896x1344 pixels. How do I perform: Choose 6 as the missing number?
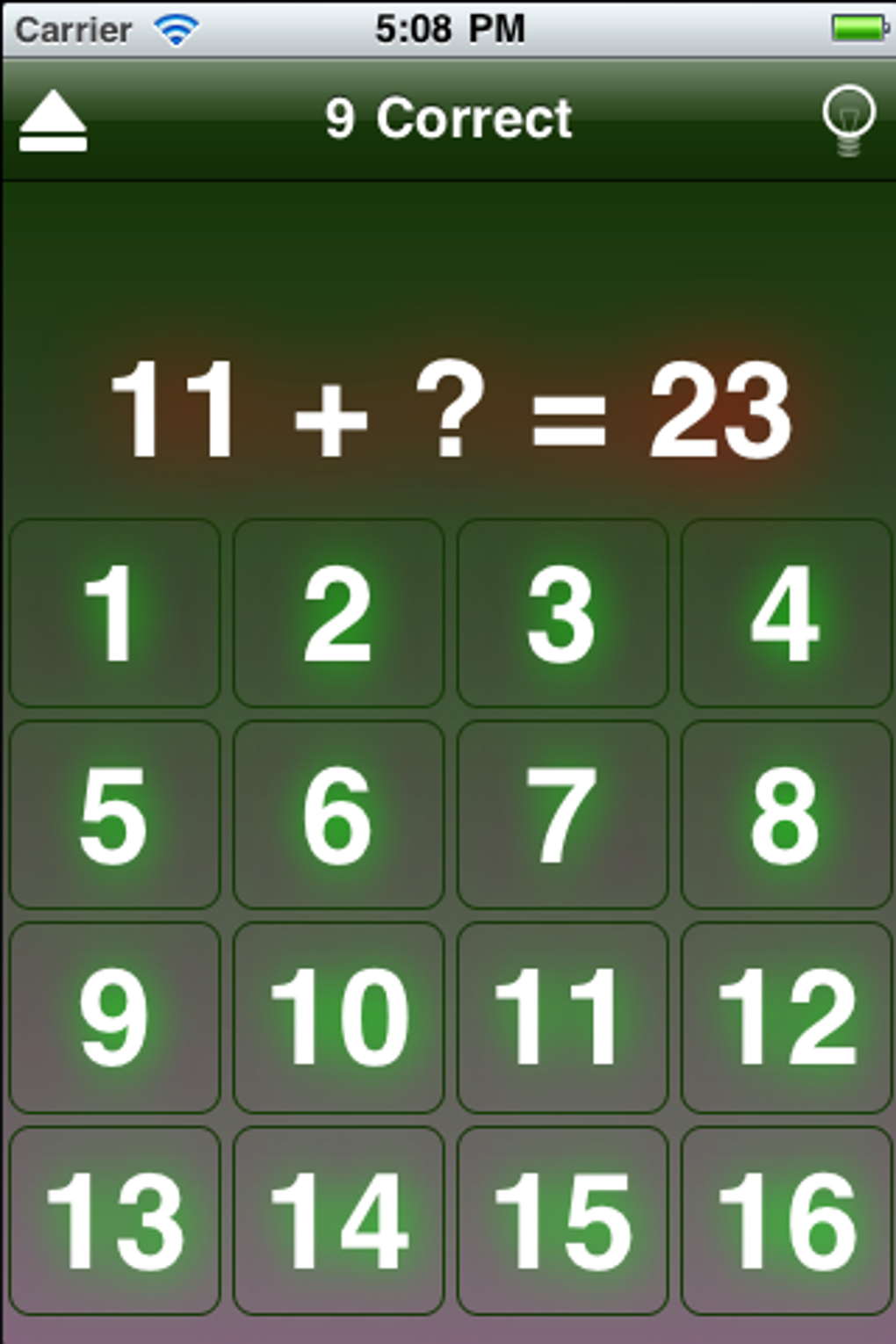coord(338,814)
